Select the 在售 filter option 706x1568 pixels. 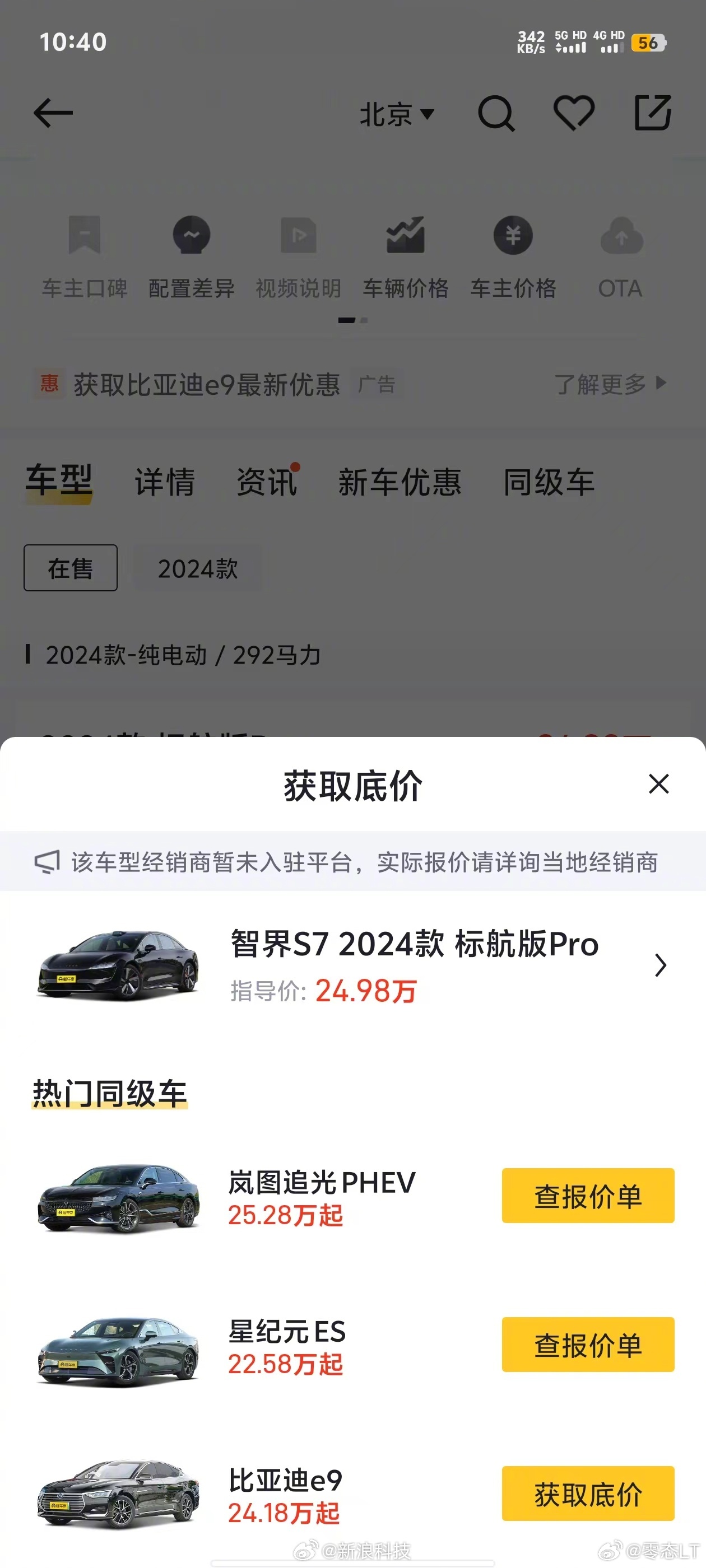pyautogui.click(x=70, y=568)
